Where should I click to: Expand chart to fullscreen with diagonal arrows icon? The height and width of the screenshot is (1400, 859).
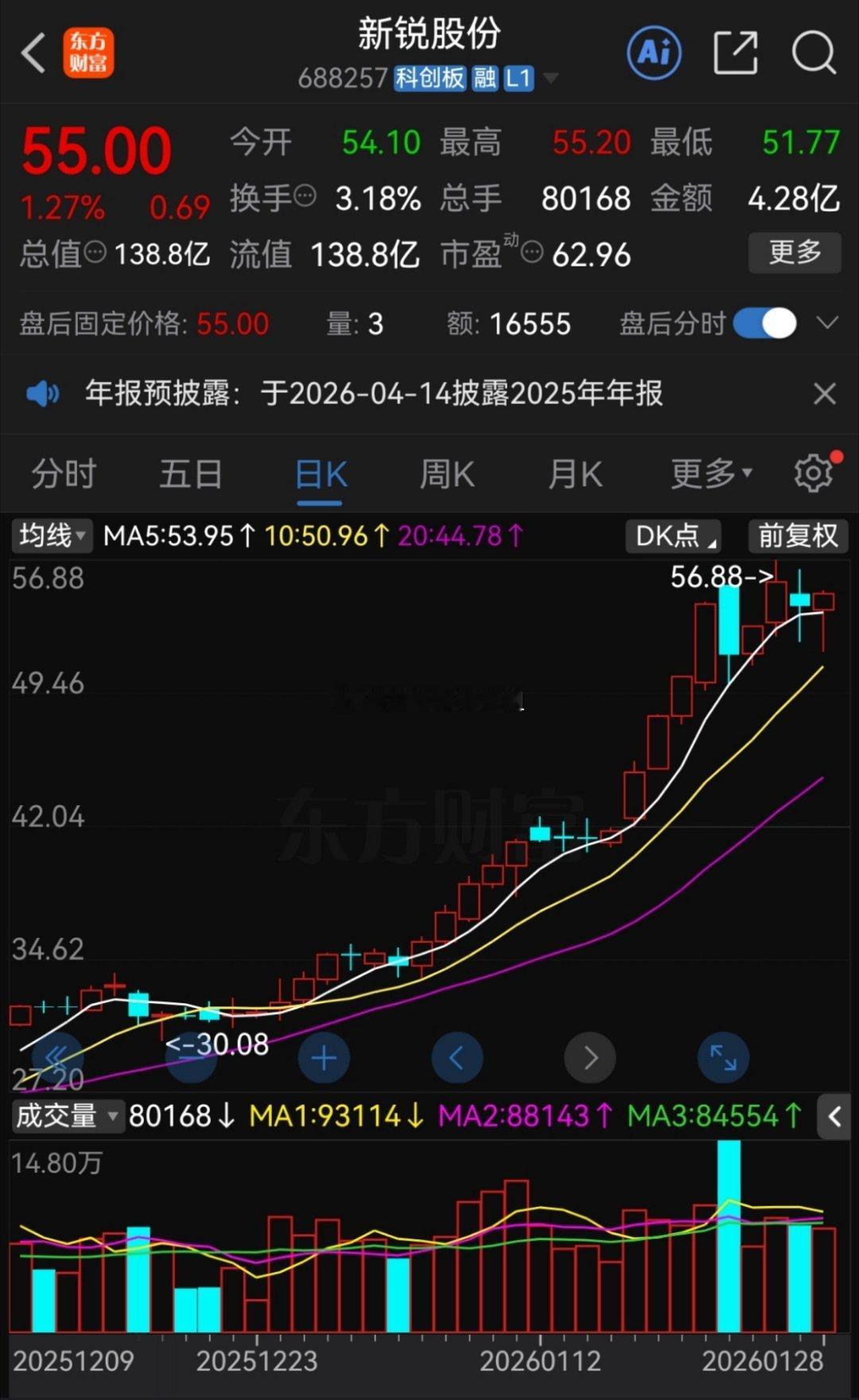(722, 1058)
